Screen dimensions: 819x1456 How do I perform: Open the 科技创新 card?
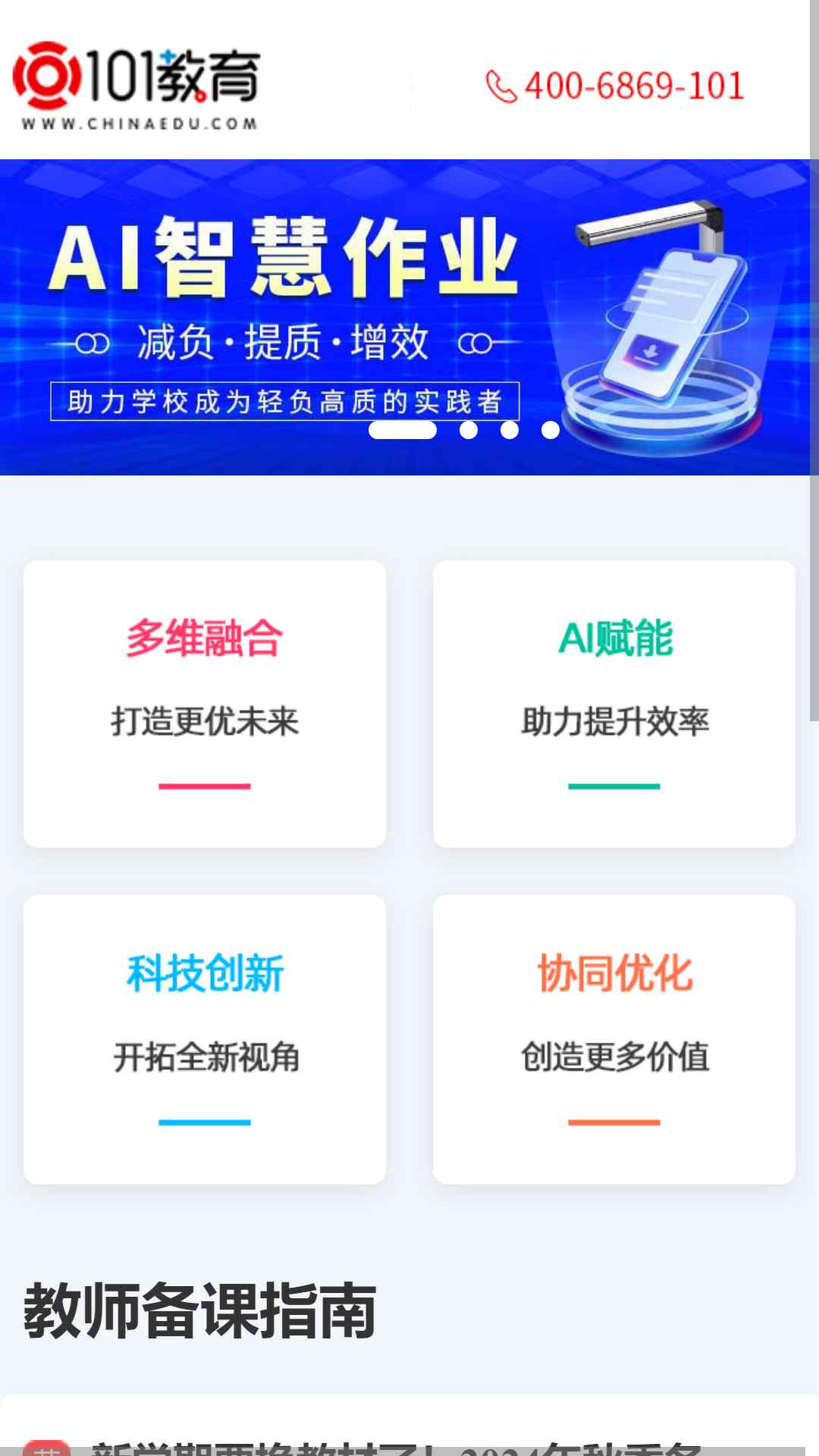point(205,1038)
